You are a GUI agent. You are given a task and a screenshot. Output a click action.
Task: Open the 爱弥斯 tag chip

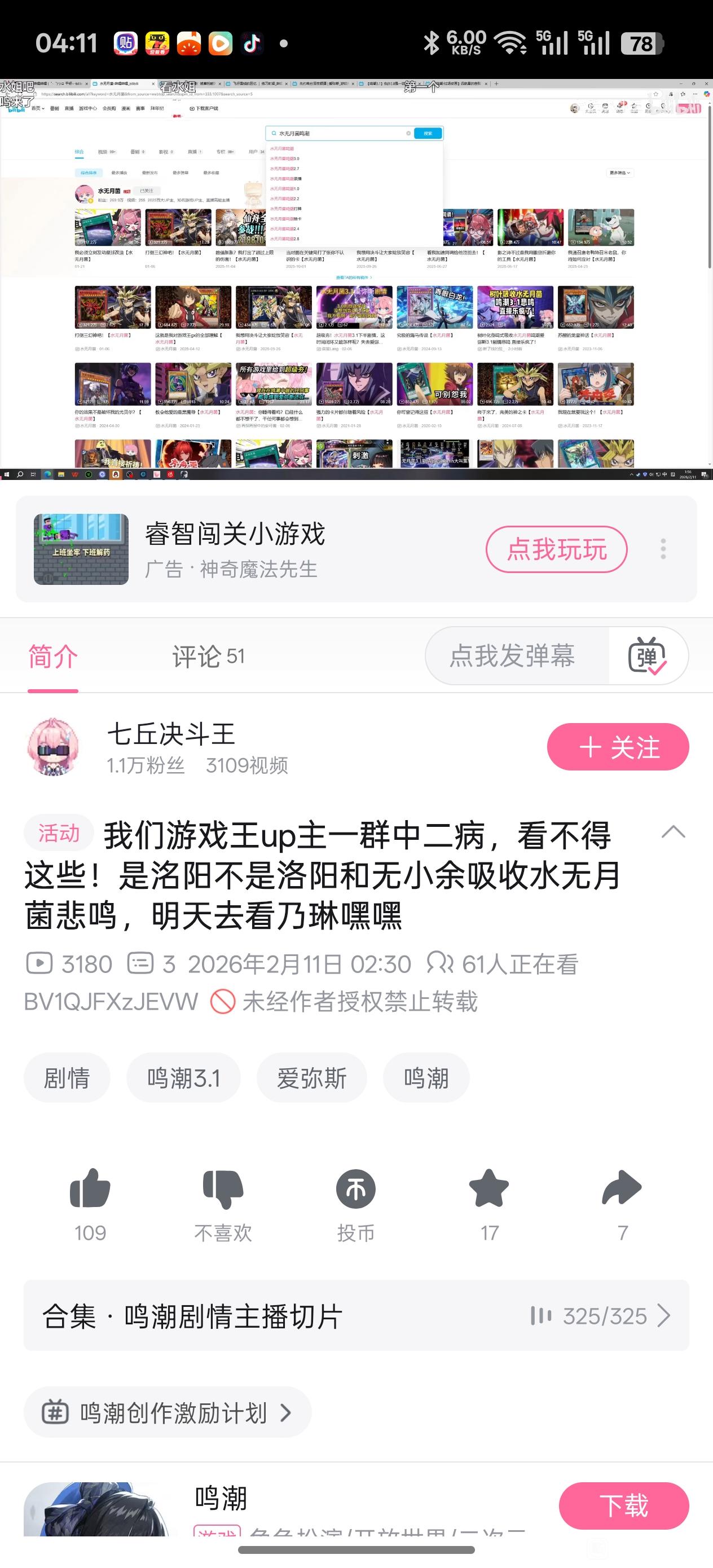click(312, 1078)
